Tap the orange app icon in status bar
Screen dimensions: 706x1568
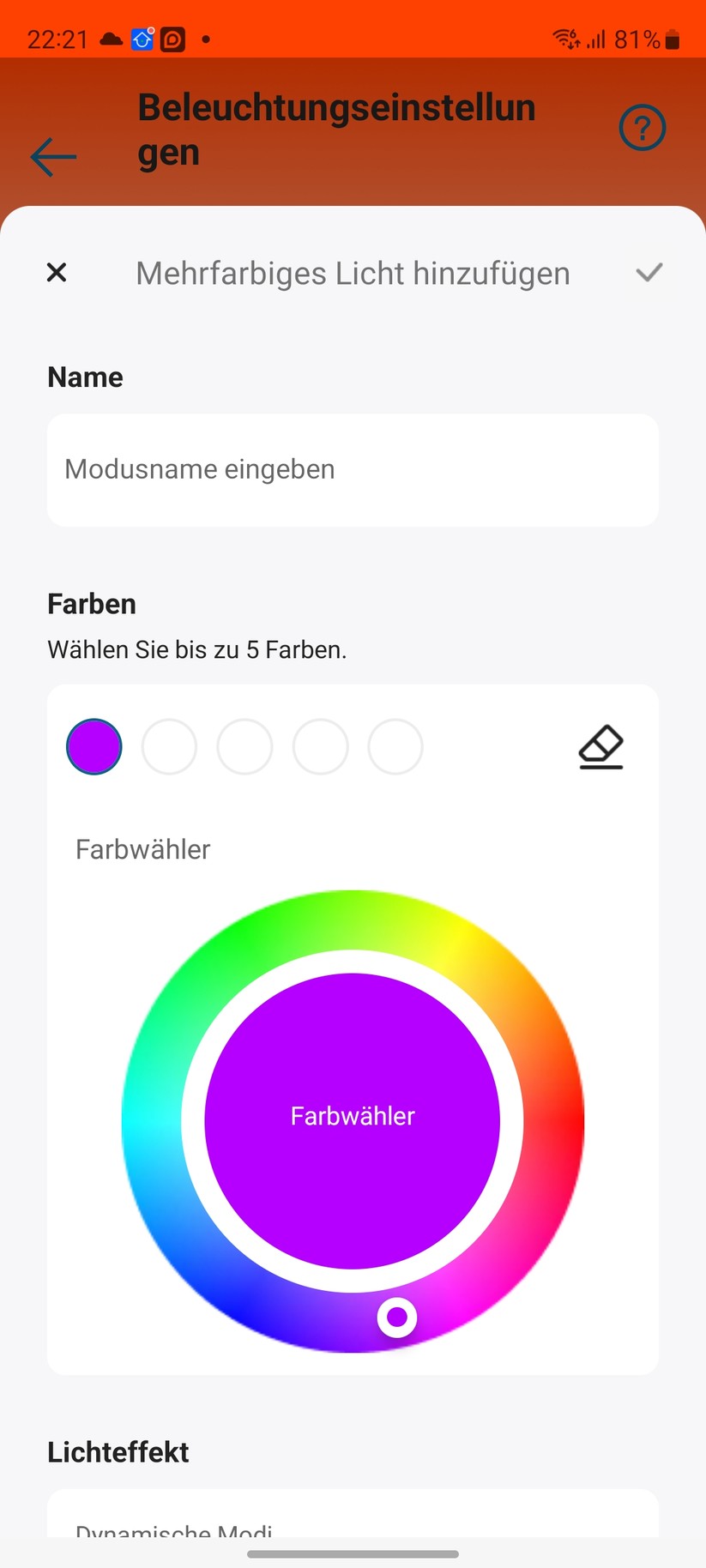172,39
